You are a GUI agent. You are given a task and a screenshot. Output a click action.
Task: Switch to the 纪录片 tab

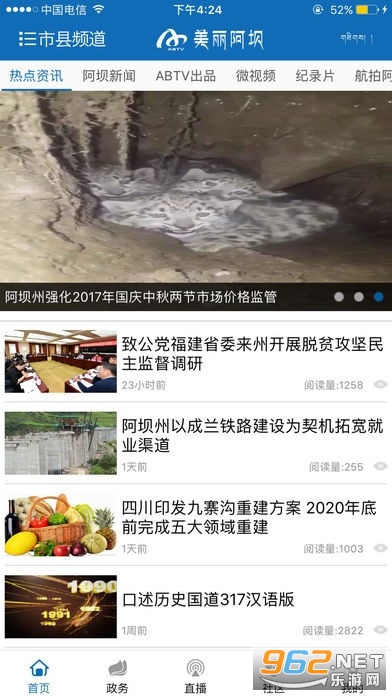coord(315,76)
